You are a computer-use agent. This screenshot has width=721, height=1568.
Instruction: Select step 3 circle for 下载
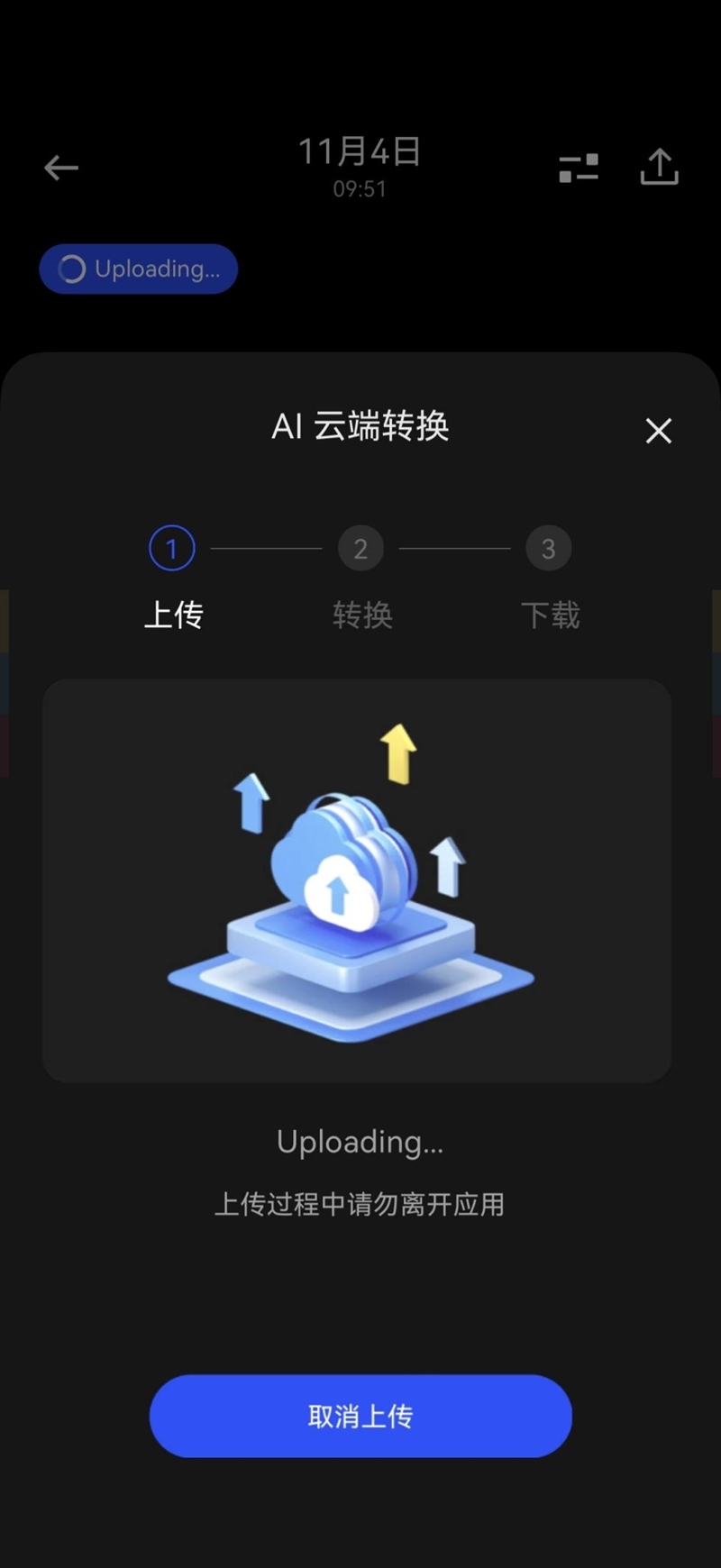[x=548, y=549]
